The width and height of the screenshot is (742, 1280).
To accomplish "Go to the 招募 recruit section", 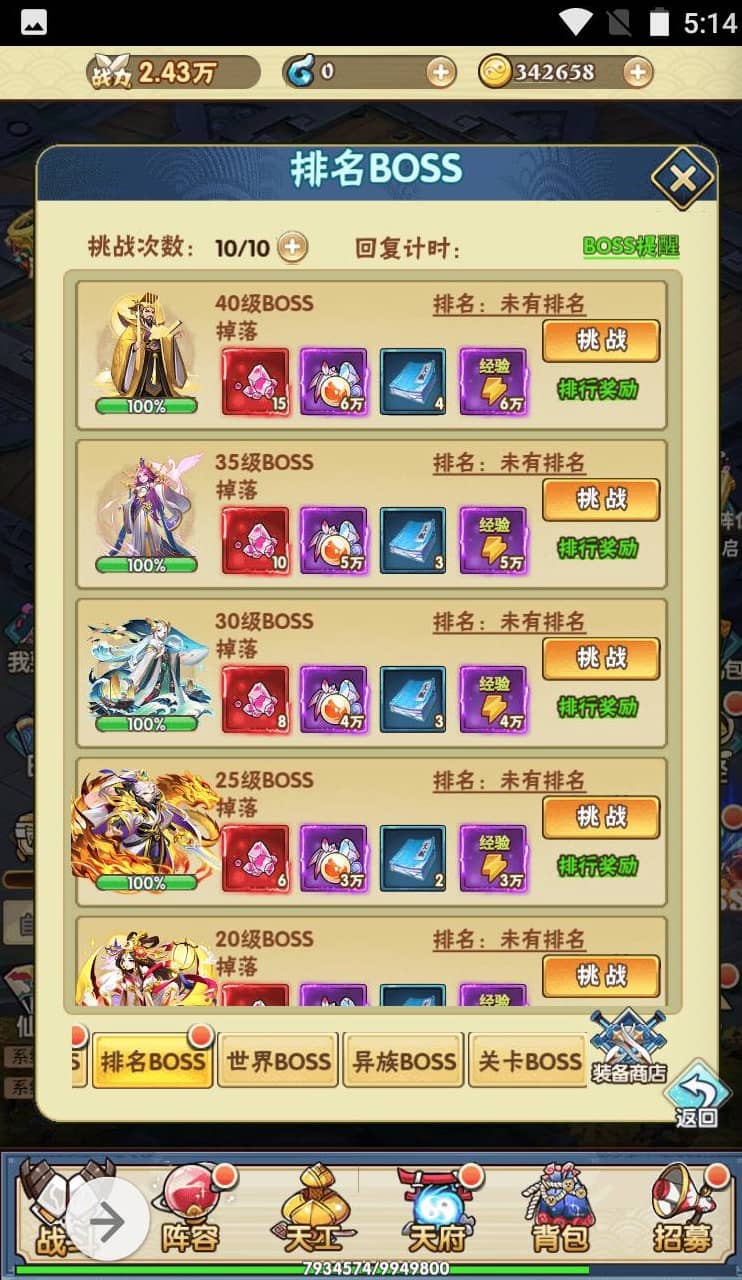I will [x=682, y=1210].
